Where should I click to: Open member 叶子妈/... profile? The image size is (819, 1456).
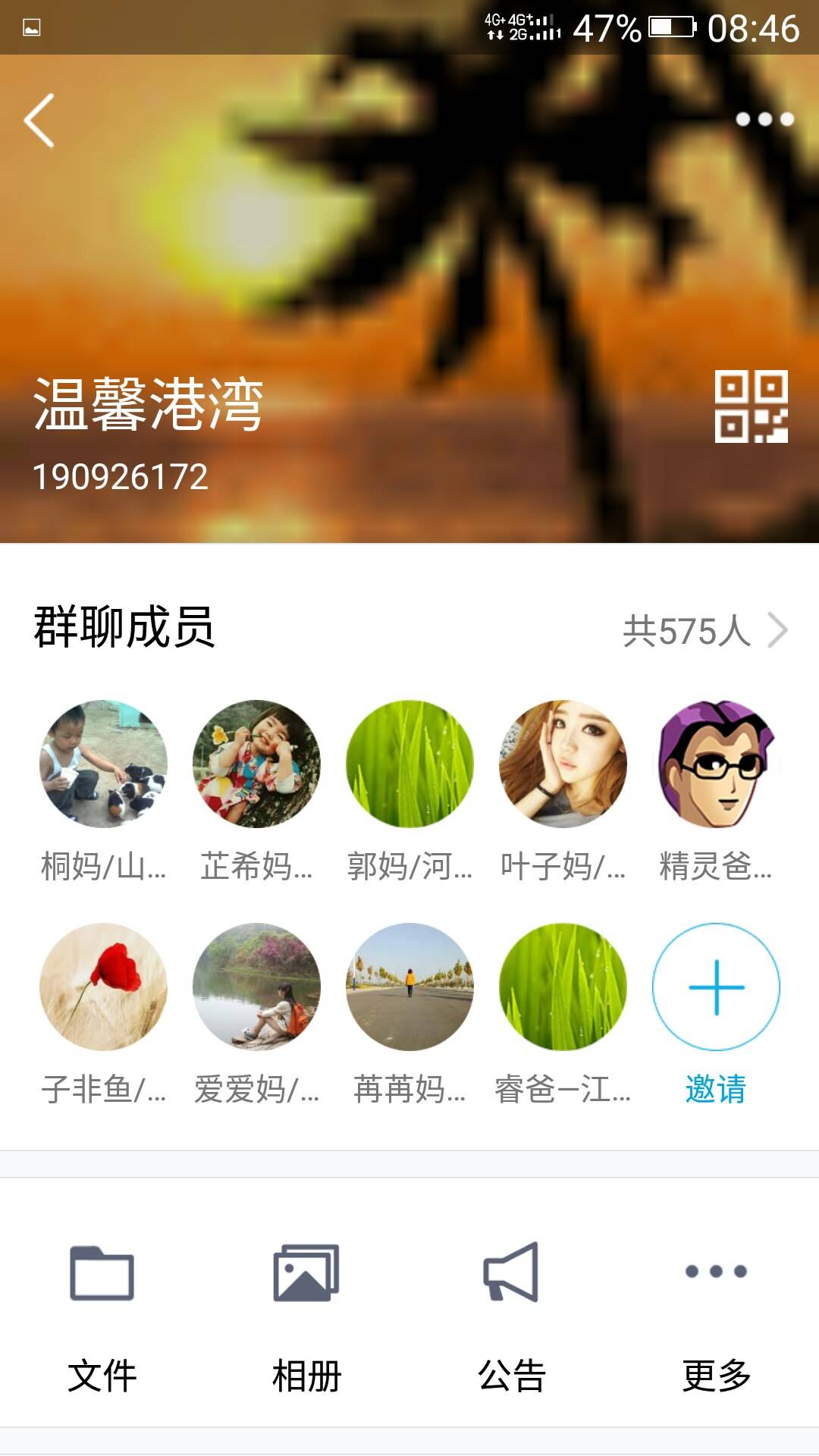[x=563, y=764]
